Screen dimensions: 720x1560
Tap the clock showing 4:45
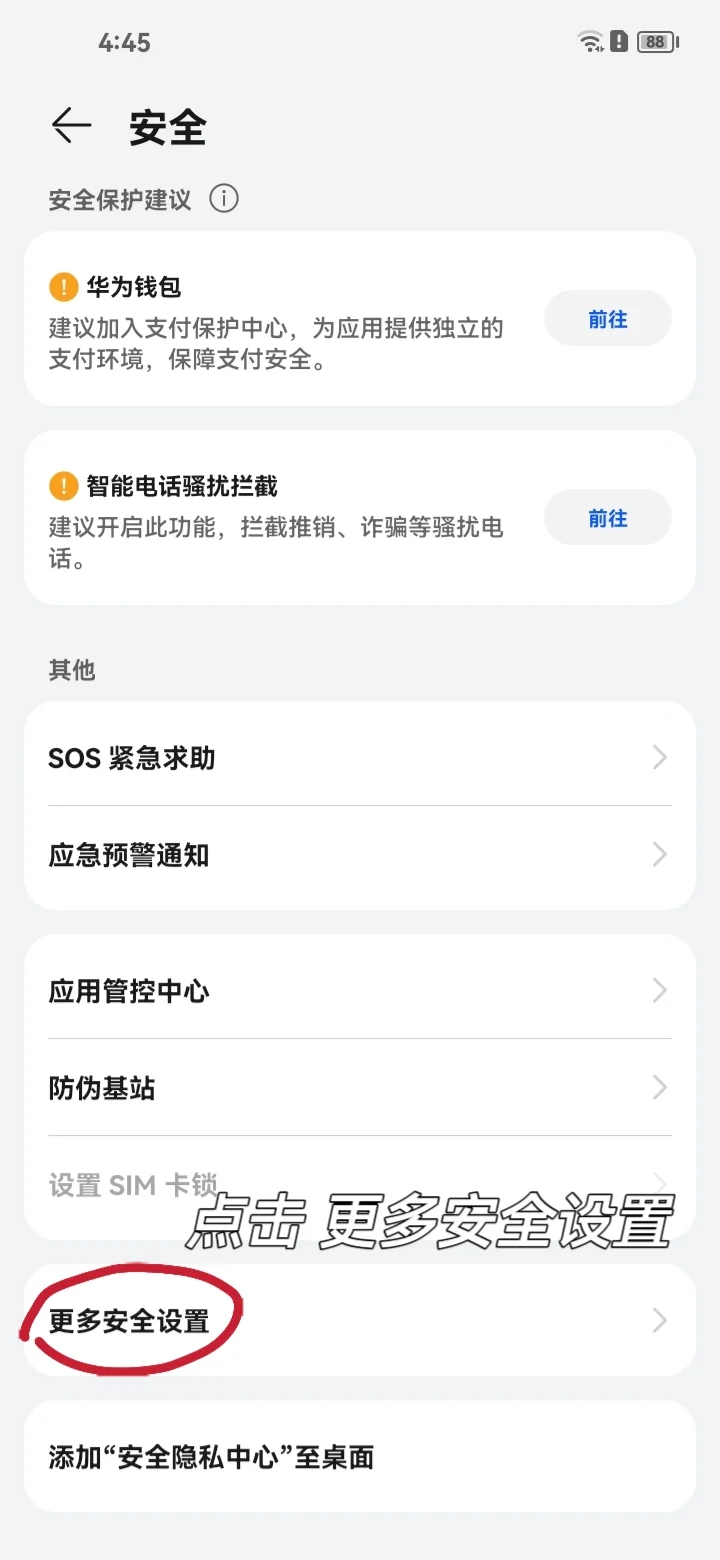[125, 42]
